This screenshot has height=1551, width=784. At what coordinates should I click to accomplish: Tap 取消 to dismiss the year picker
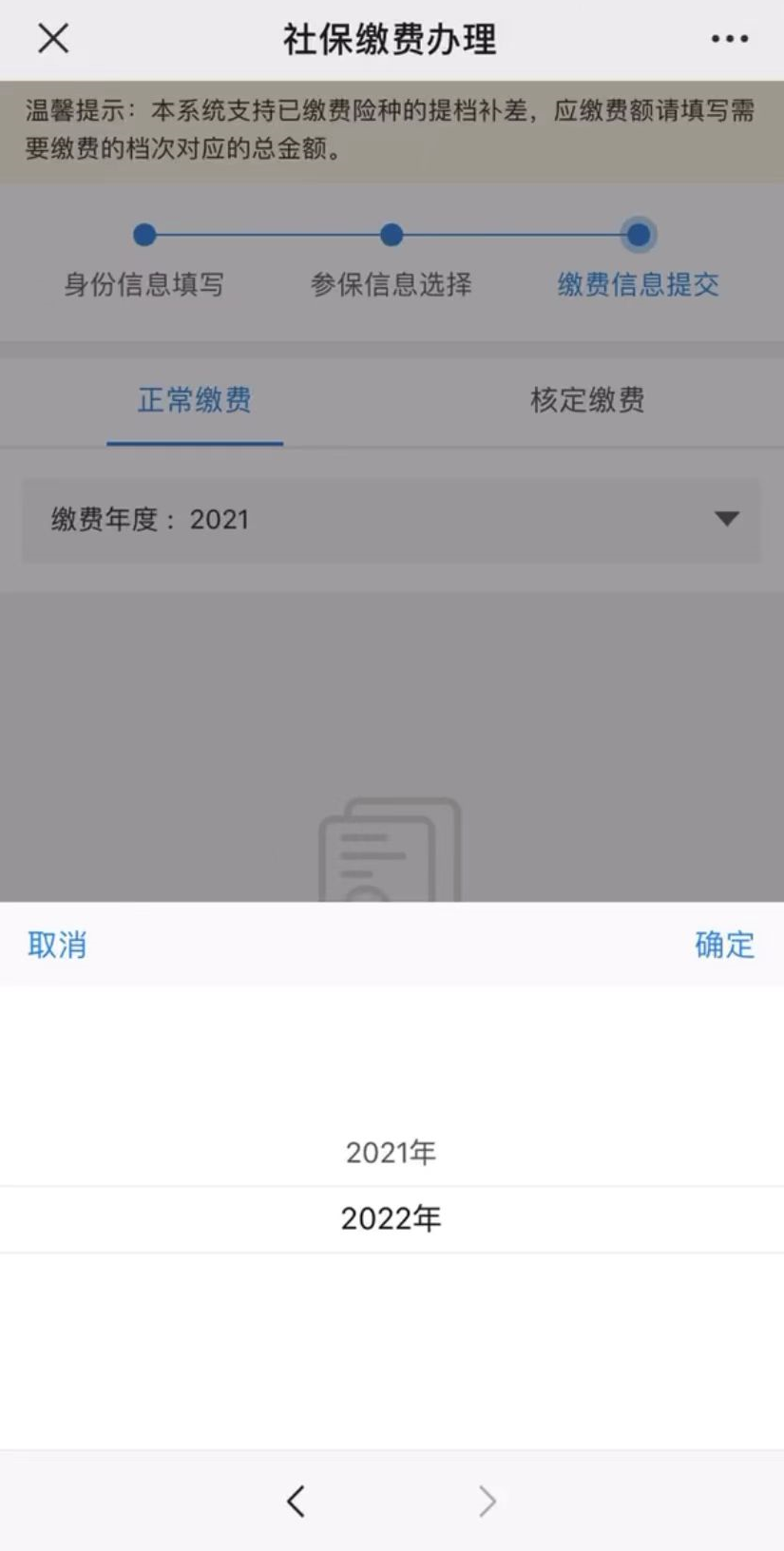click(x=57, y=945)
